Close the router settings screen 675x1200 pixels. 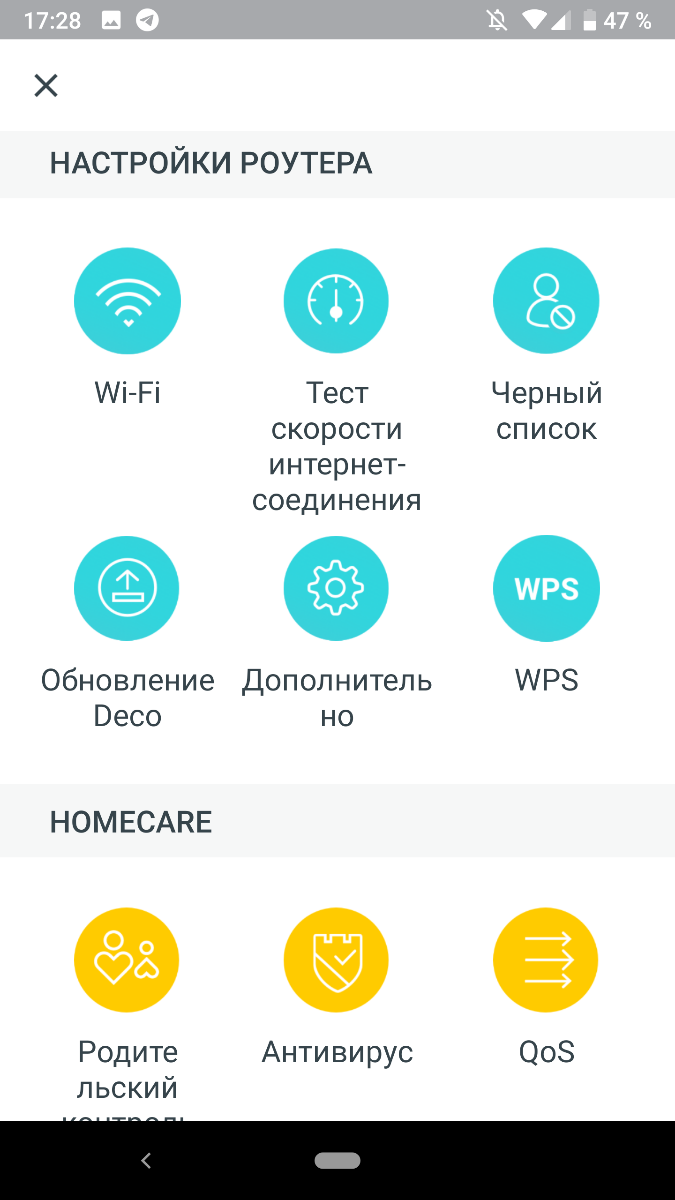46,86
